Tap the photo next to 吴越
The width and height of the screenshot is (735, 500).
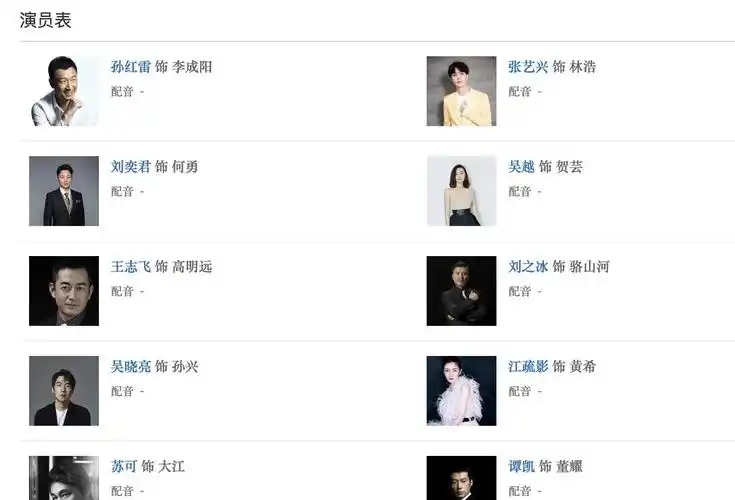tap(461, 191)
